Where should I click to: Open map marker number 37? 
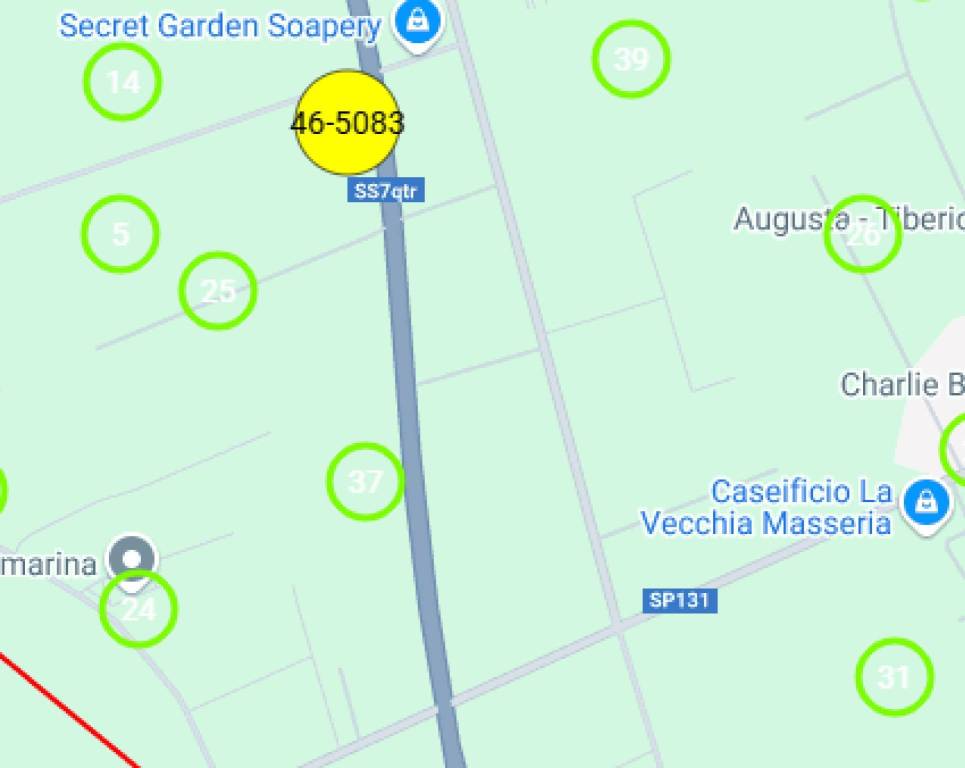365,482
